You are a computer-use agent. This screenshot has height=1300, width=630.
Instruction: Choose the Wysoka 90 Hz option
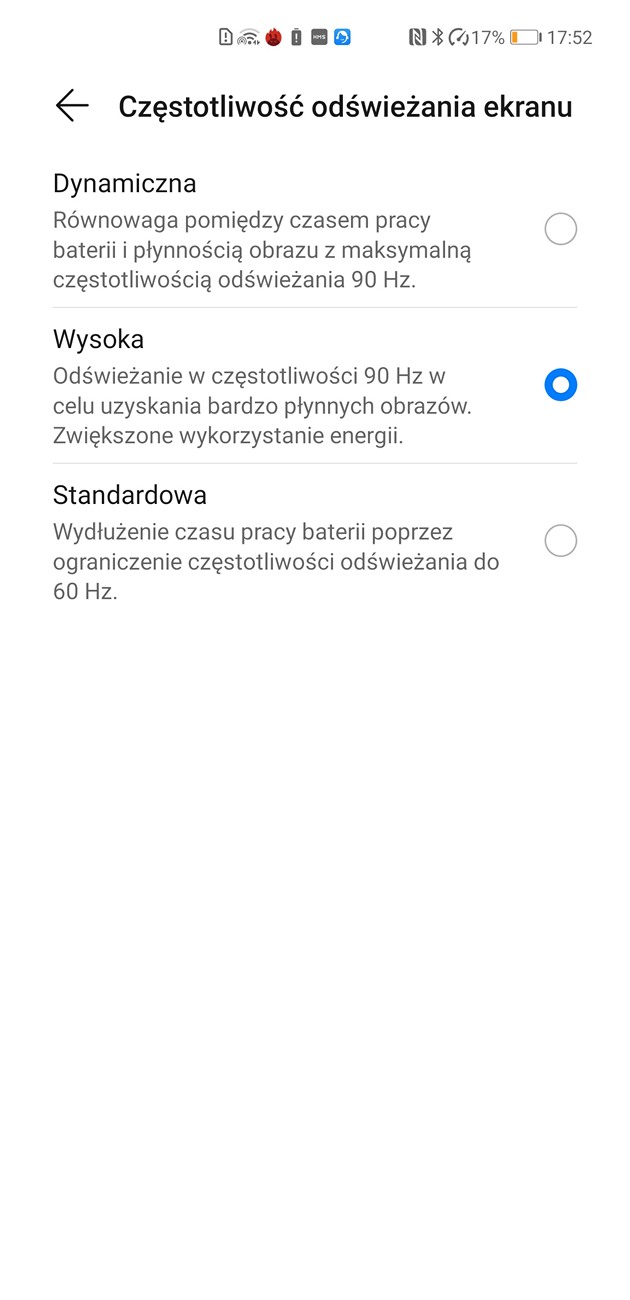point(560,385)
